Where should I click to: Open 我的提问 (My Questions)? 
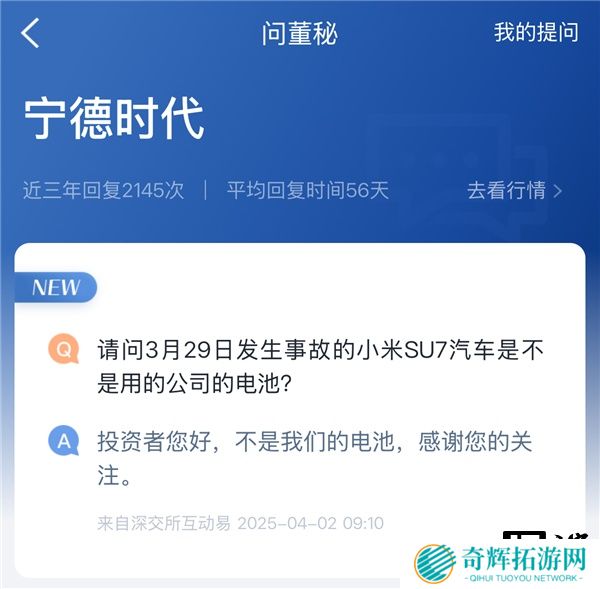coord(536,32)
